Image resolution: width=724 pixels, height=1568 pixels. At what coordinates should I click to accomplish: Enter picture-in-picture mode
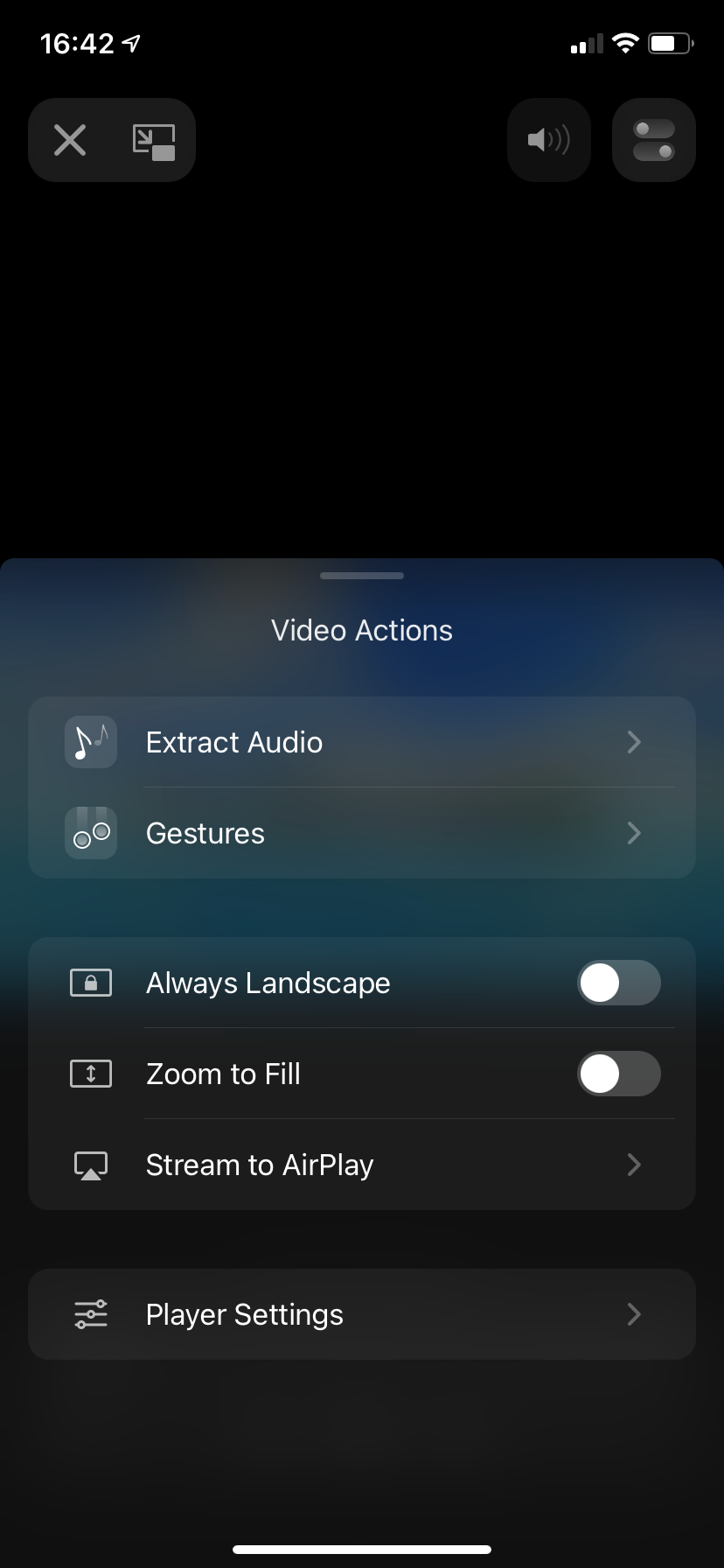point(154,142)
